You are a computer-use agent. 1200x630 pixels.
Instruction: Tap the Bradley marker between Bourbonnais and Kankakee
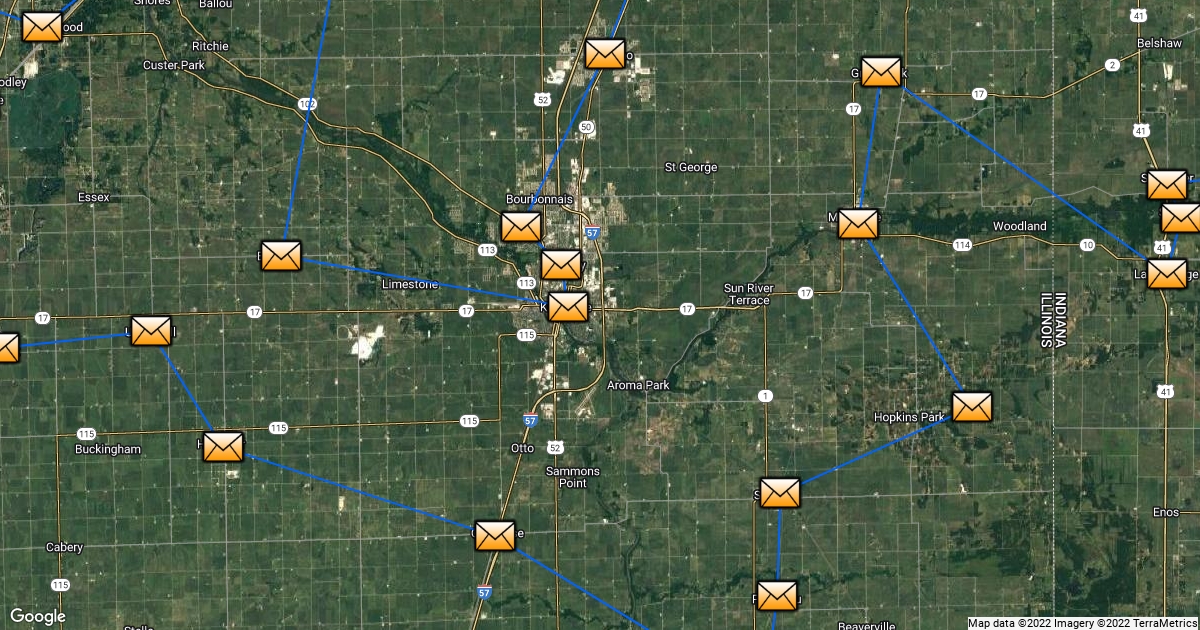pos(561,265)
